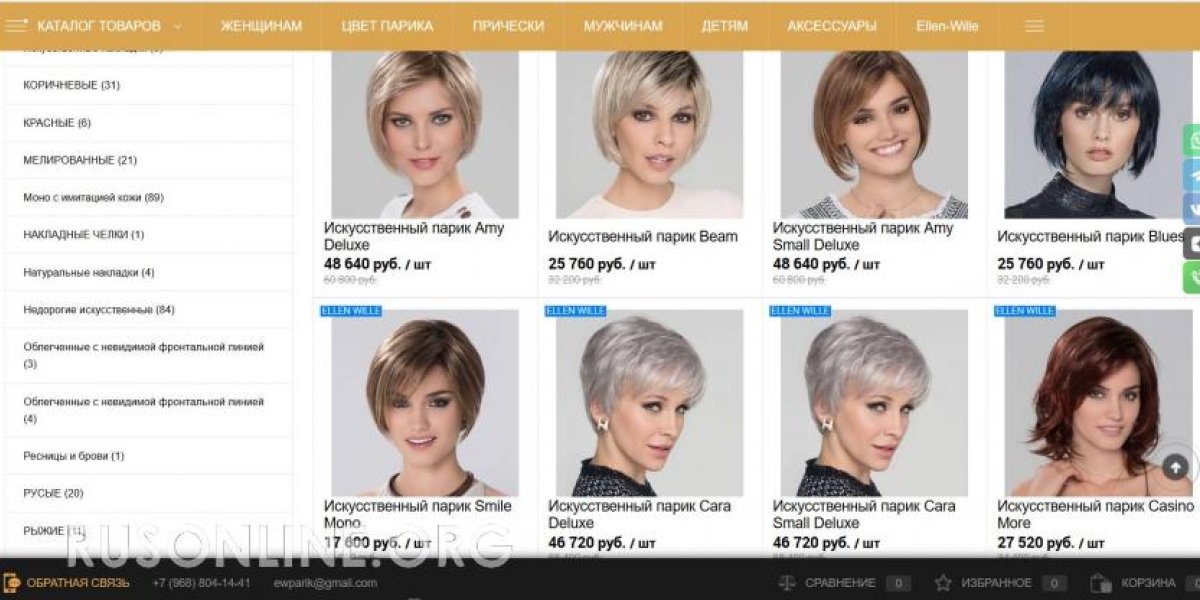Open Недорогие искусственные (84) category

click(98, 310)
